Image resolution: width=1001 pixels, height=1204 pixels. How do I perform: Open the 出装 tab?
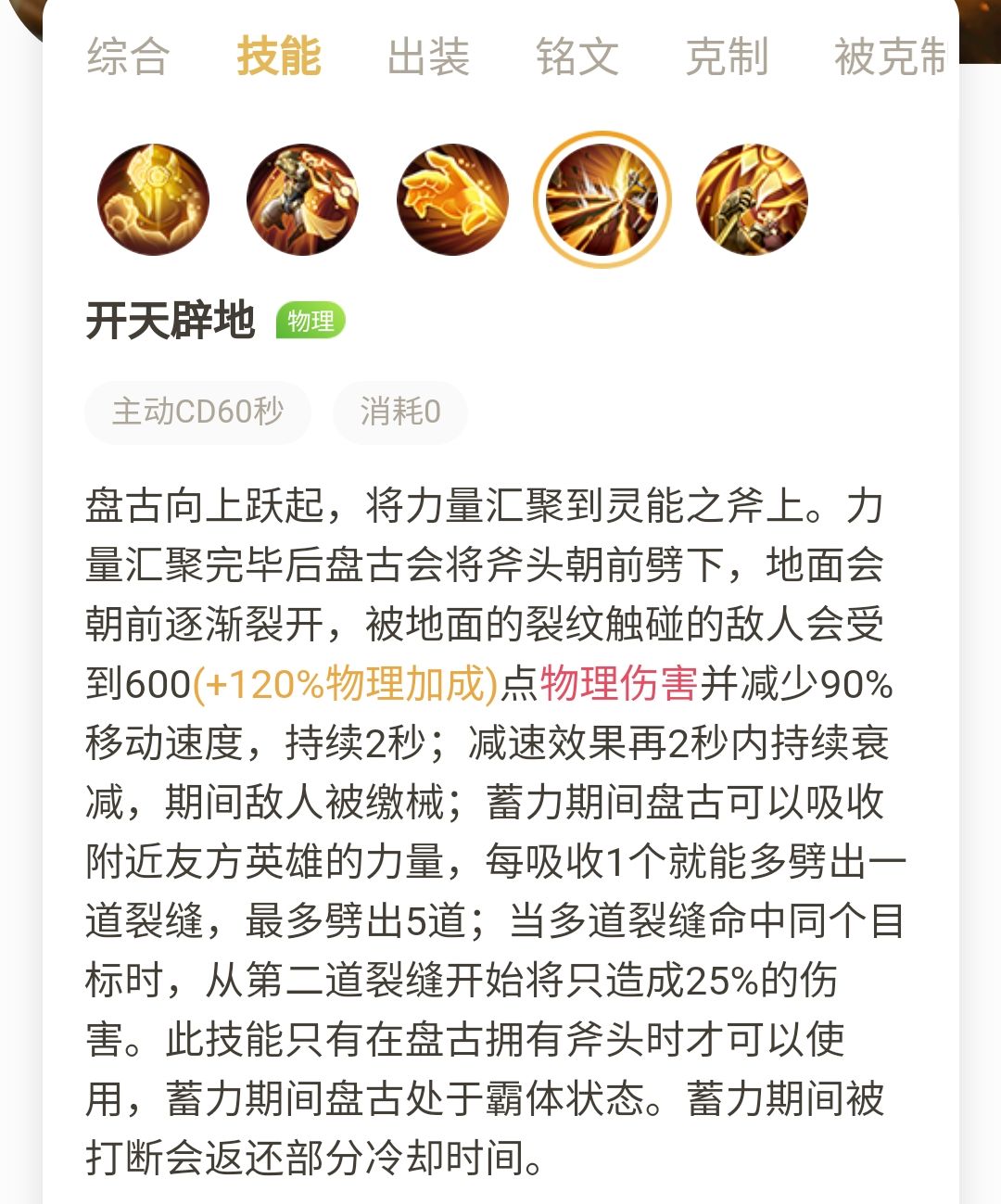pyautogui.click(x=428, y=57)
